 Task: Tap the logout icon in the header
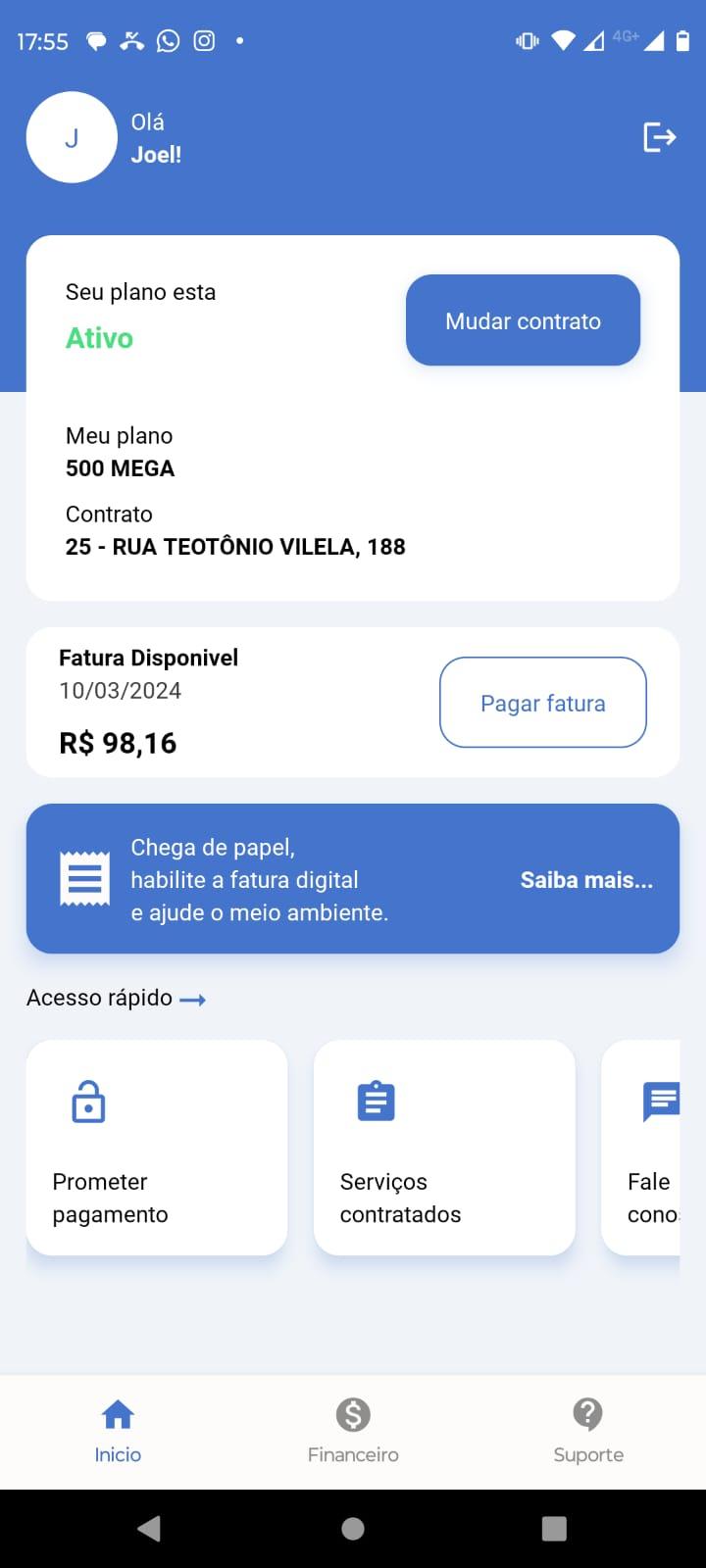[x=659, y=137]
